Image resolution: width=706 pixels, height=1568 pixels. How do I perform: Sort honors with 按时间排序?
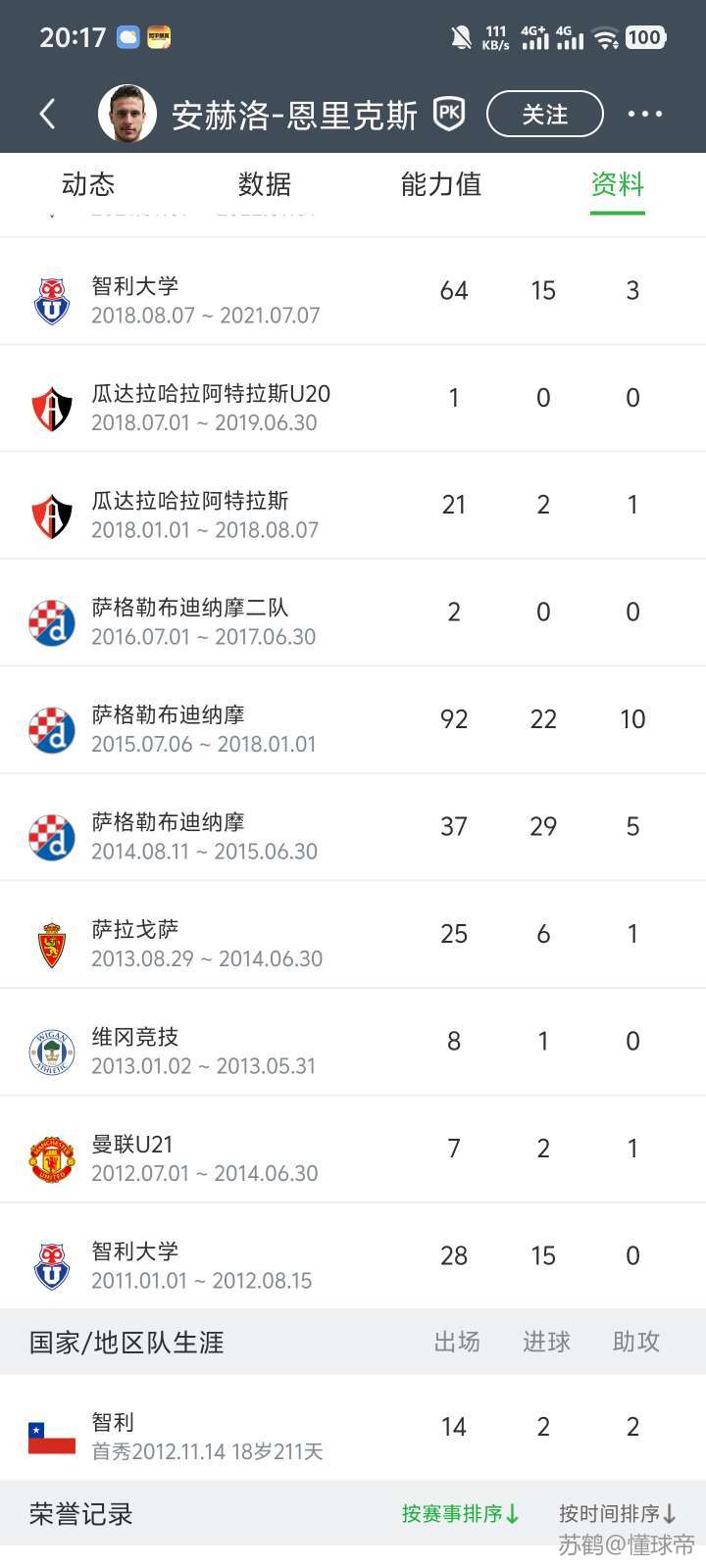pyautogui.click(x=618, y=1514)
